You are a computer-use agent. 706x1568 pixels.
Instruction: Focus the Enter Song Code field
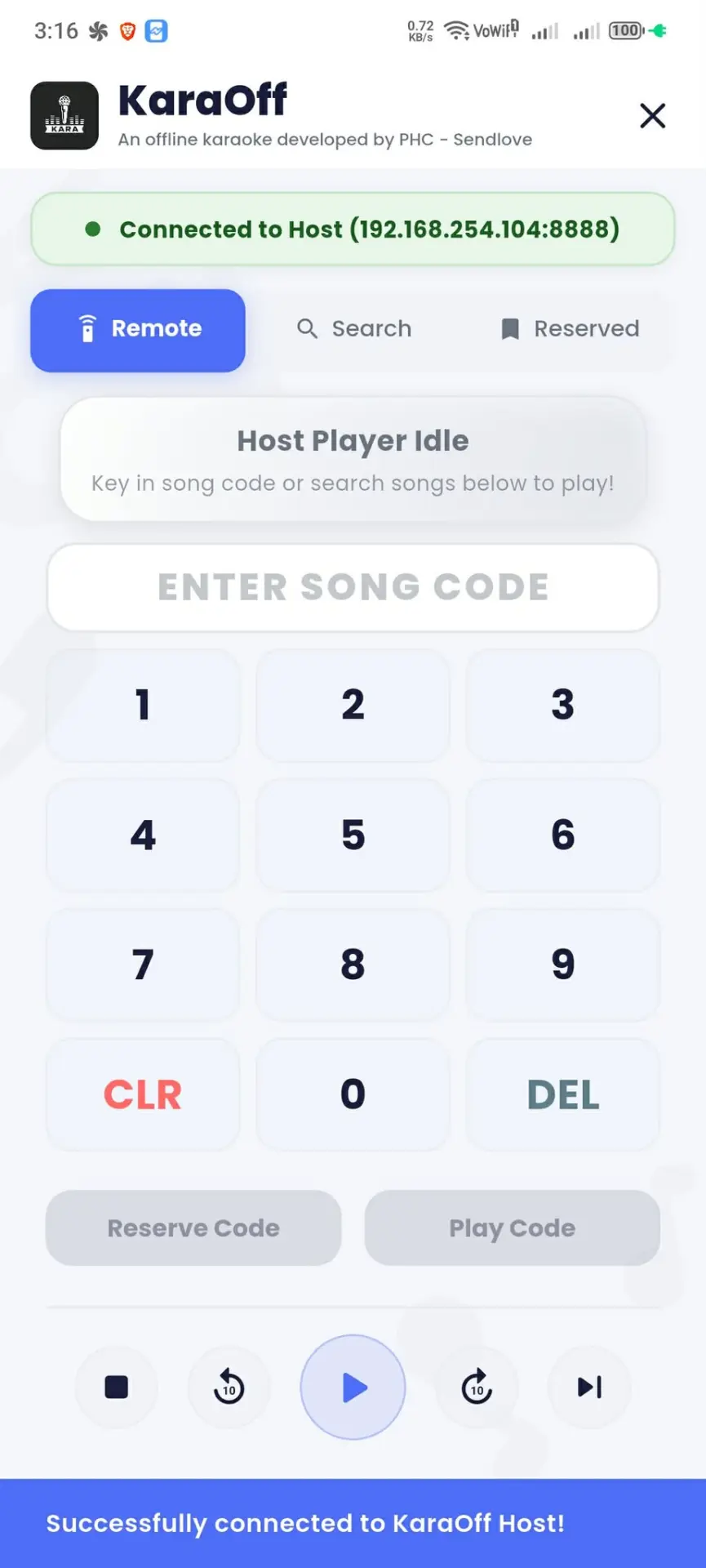(x=353, y=587)
